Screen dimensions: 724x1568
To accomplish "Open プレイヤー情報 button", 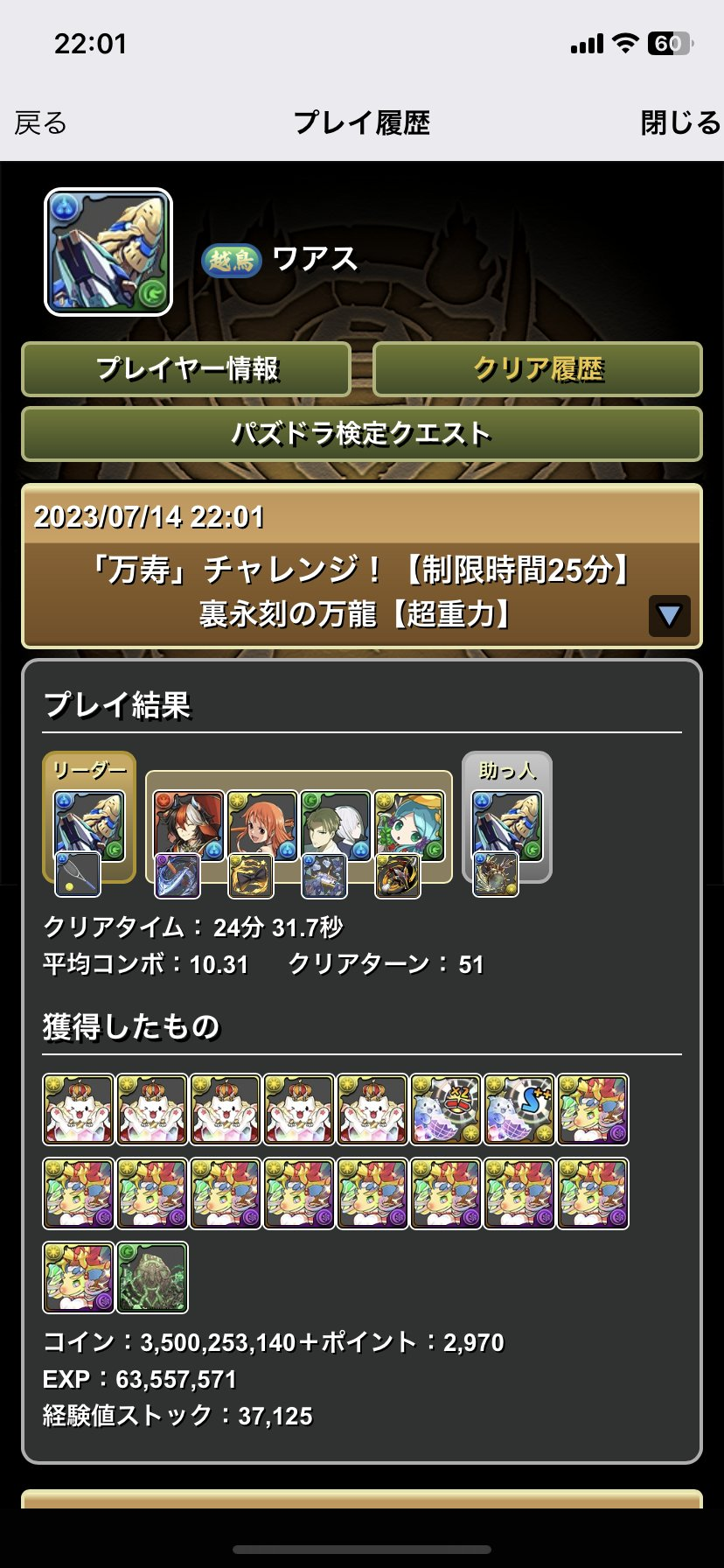I will (186, 369).
